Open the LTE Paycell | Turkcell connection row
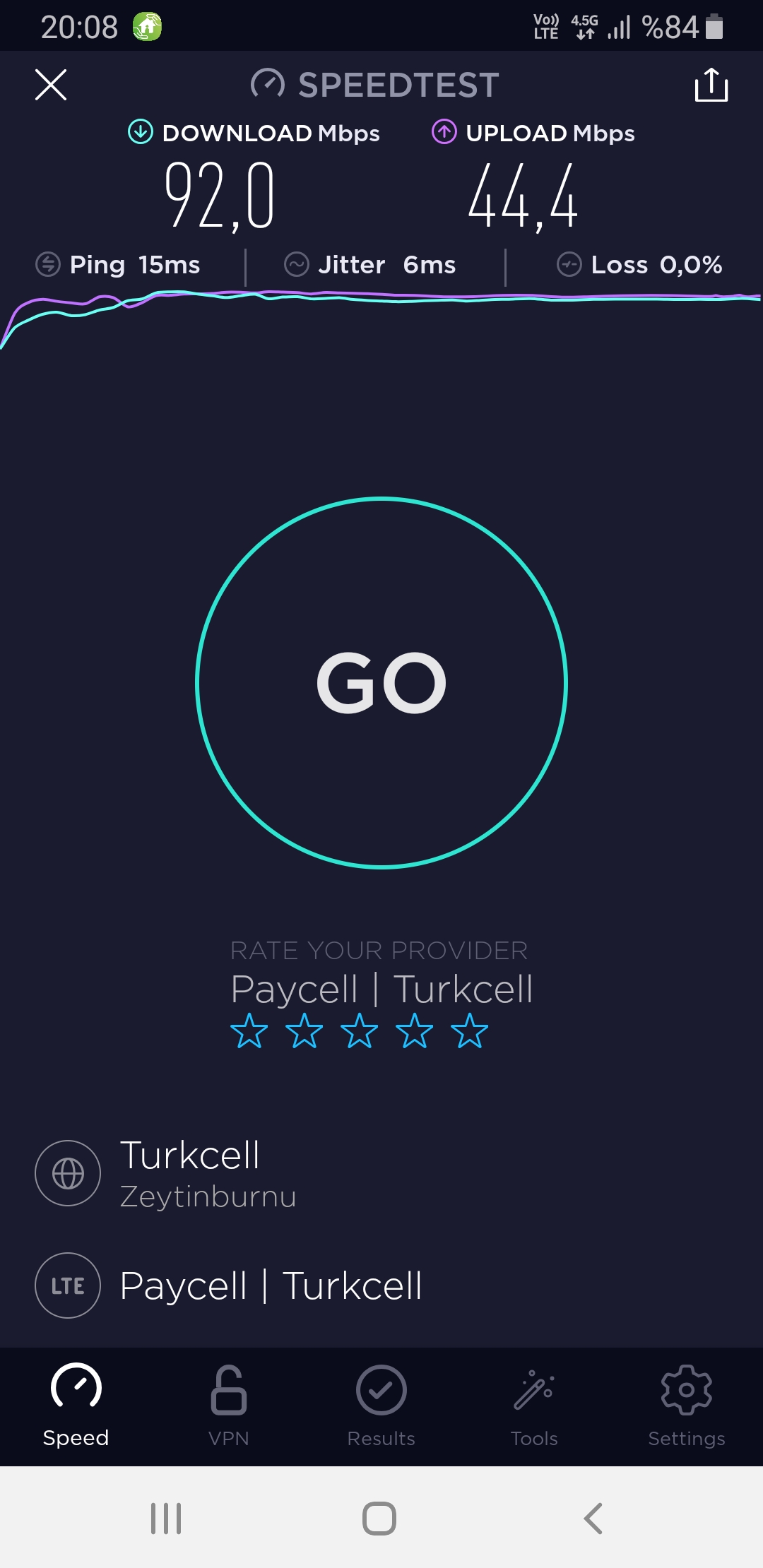This screenshot has width=763, height=1568. coord(381,1285)
